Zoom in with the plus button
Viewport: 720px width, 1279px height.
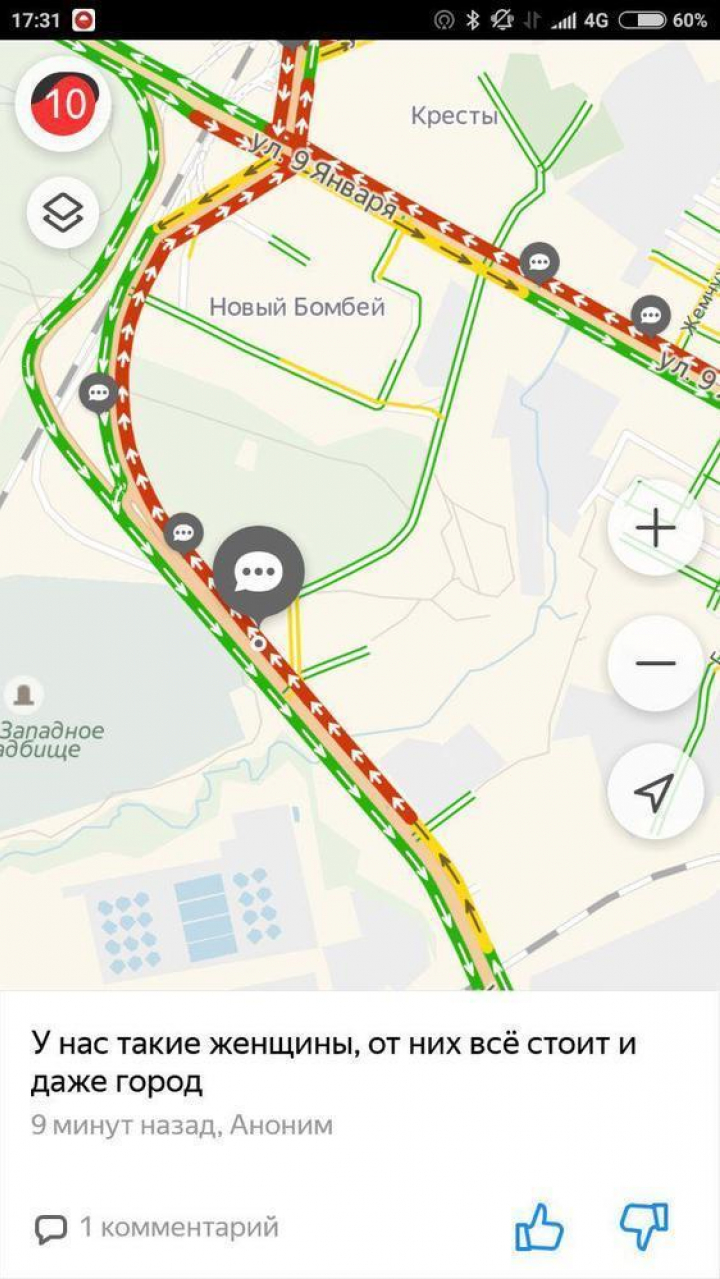pyautogui.click(x=655, y=528)
